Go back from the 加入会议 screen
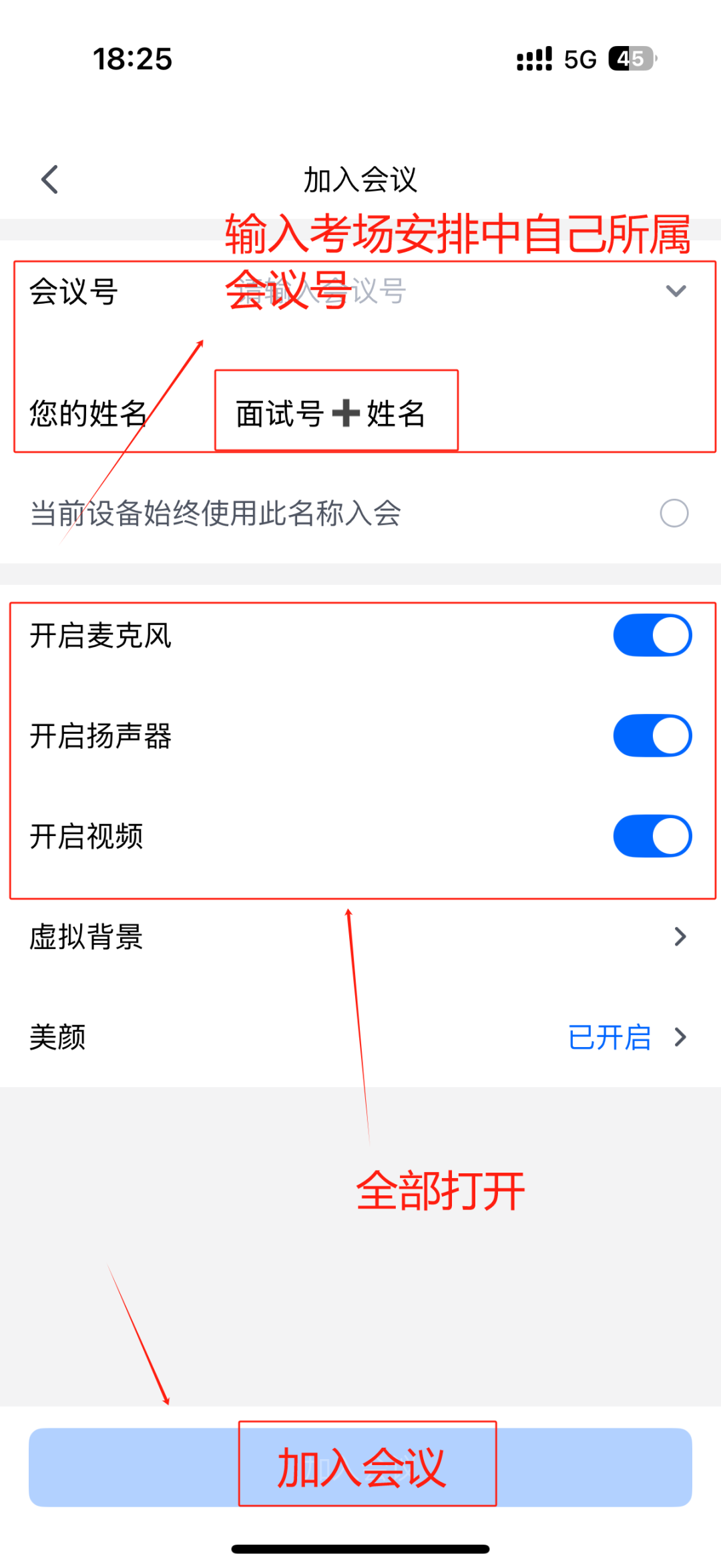 pyautogui.click(x=50, y=180)
